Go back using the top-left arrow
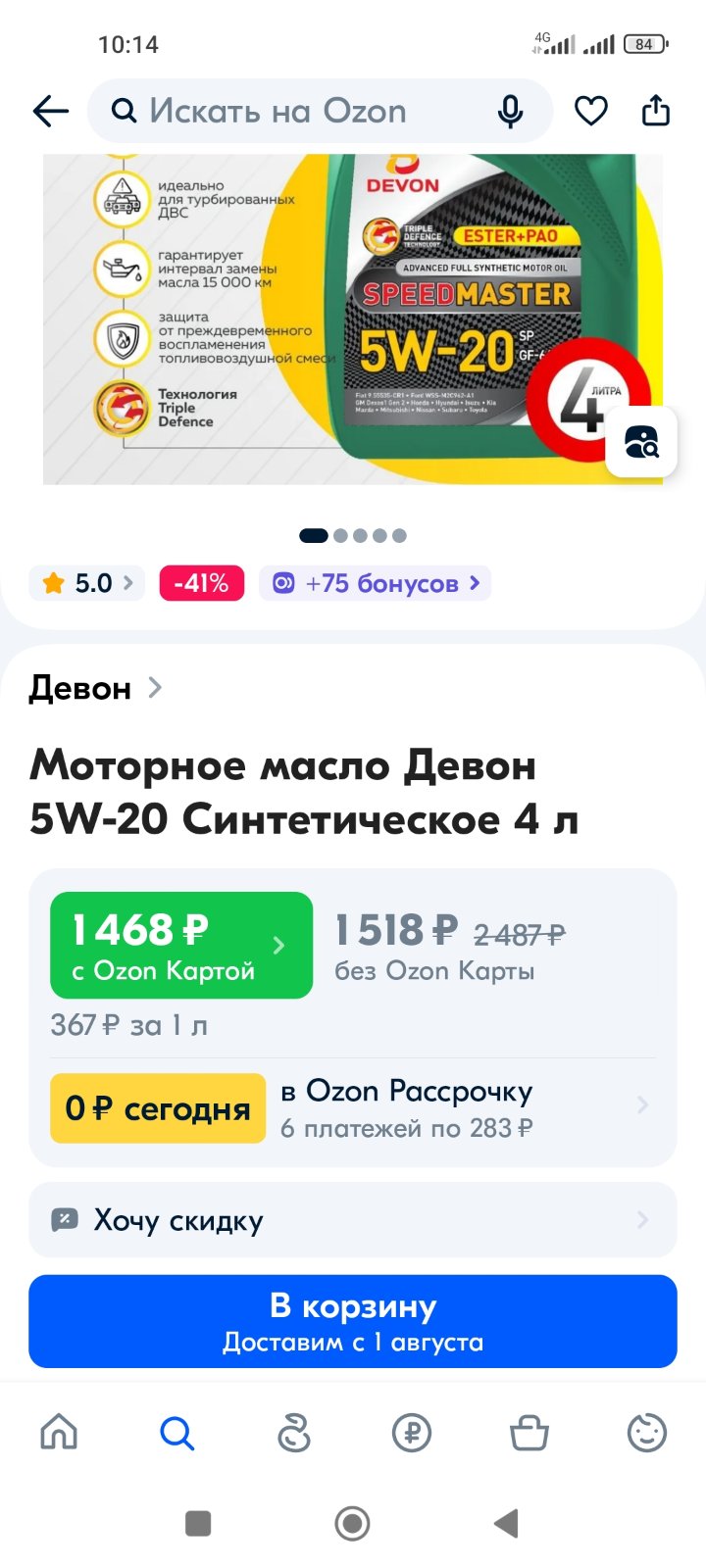 point(51,112)
